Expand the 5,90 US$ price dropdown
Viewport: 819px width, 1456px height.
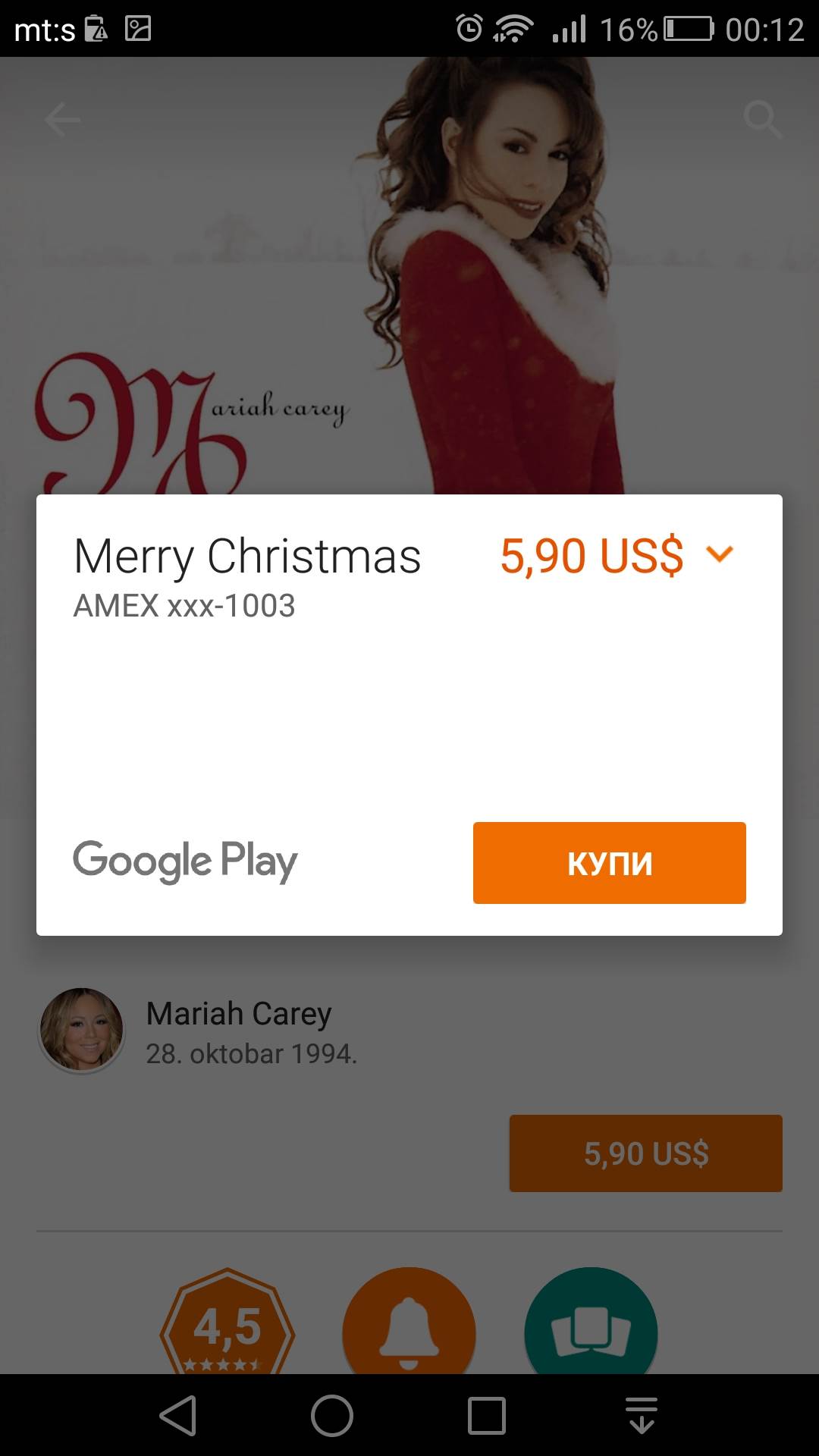pos(719,554)
